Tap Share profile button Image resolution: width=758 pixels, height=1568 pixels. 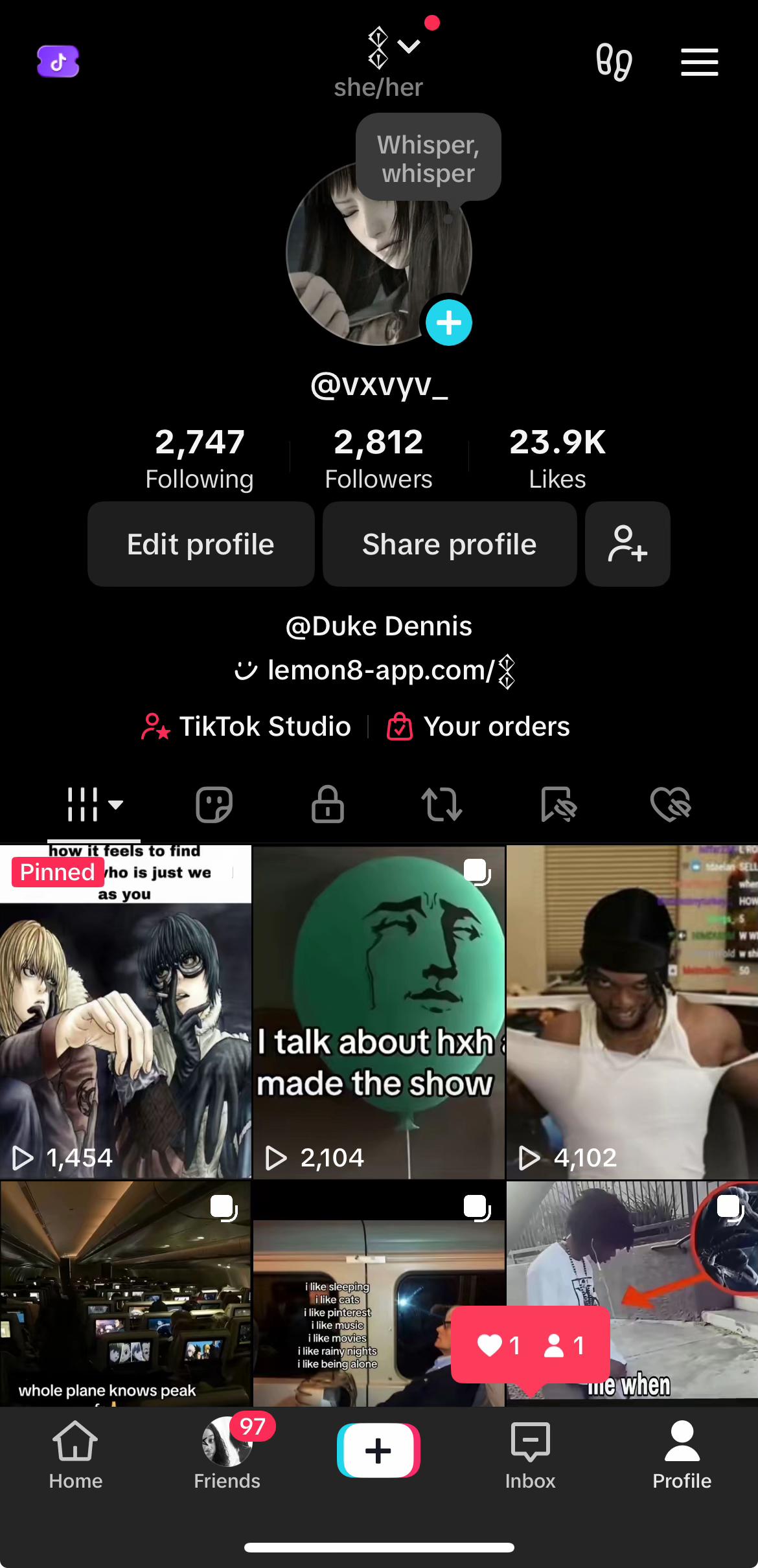click(x=449, y=544)
